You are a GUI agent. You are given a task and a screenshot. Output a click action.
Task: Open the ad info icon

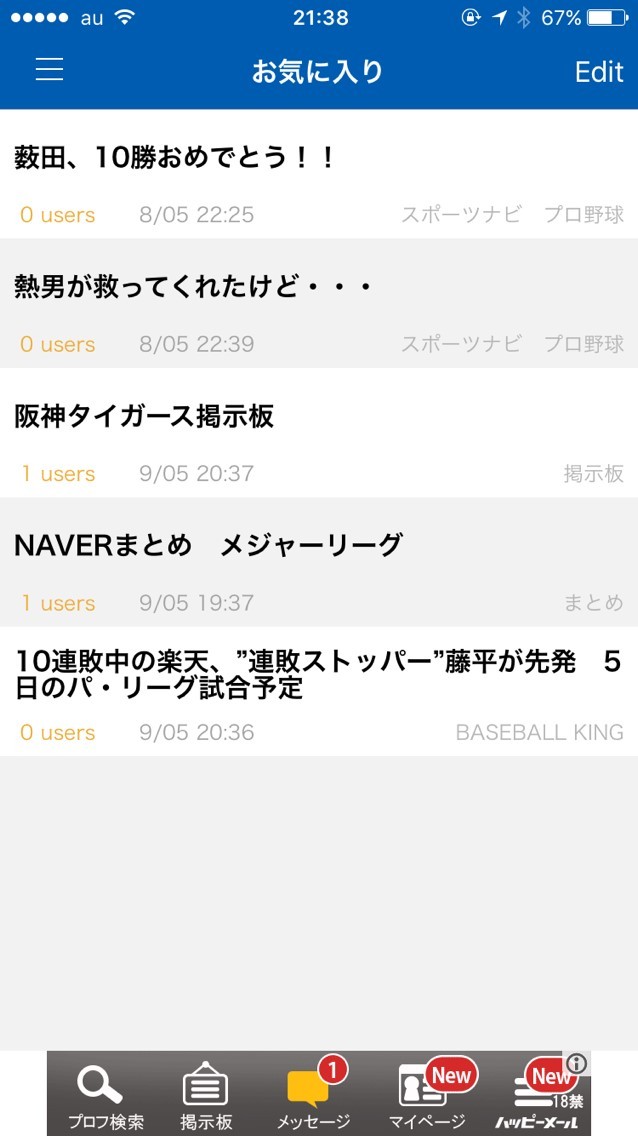point(577,1063)
